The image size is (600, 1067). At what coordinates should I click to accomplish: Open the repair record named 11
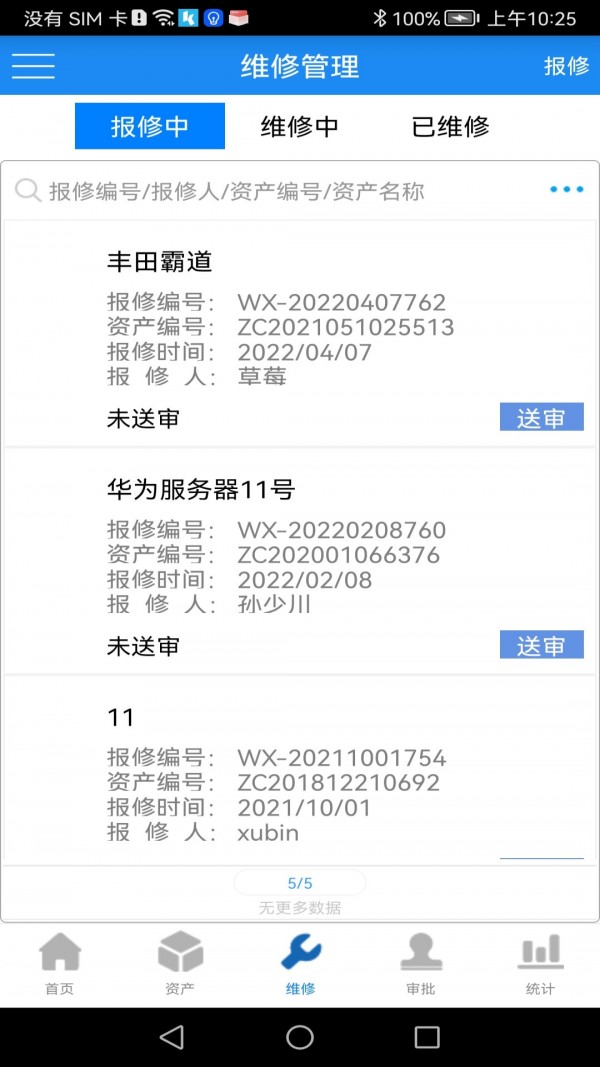point(300,775)
